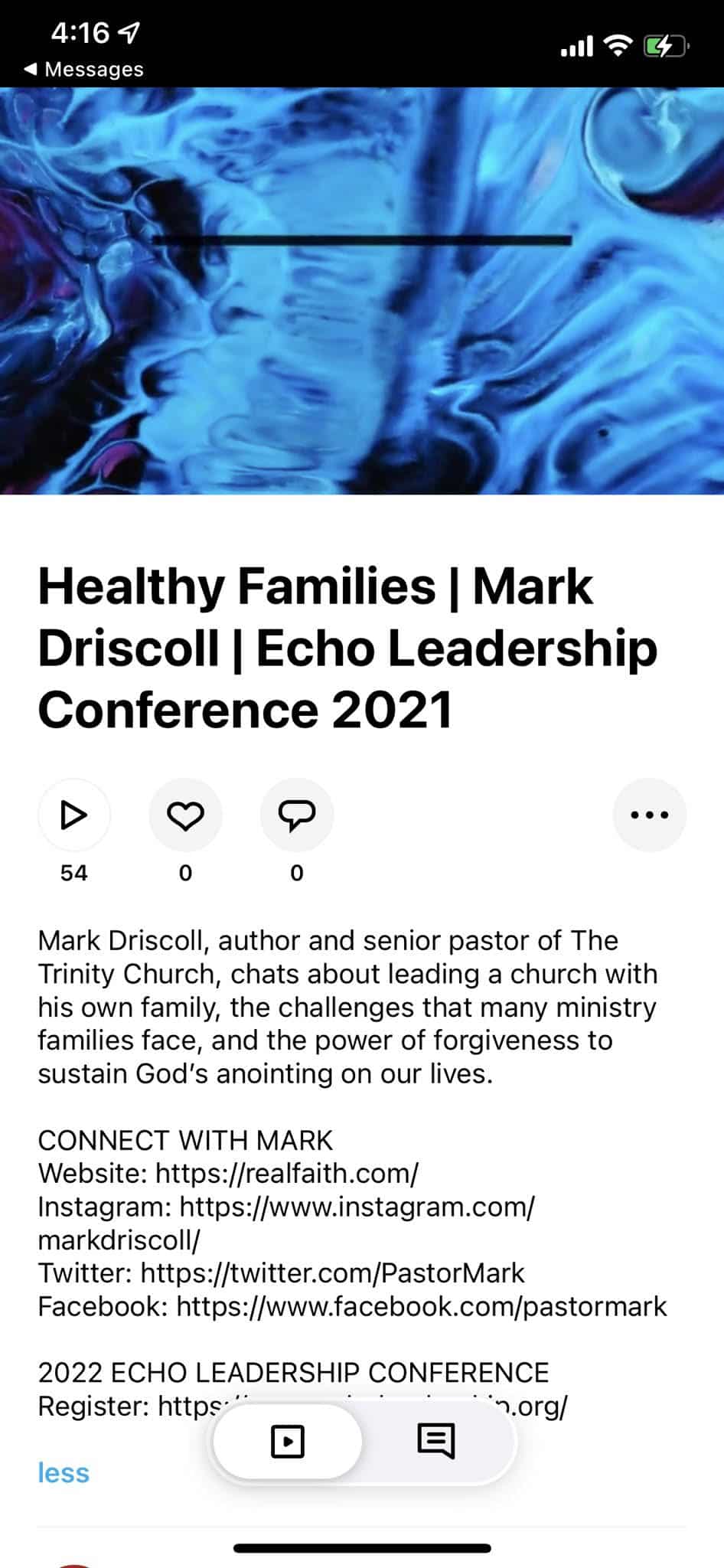The width and height of the screenshot is (724, 1568).
Task: Switch to the video view in floating bar
Action: 288,1442
